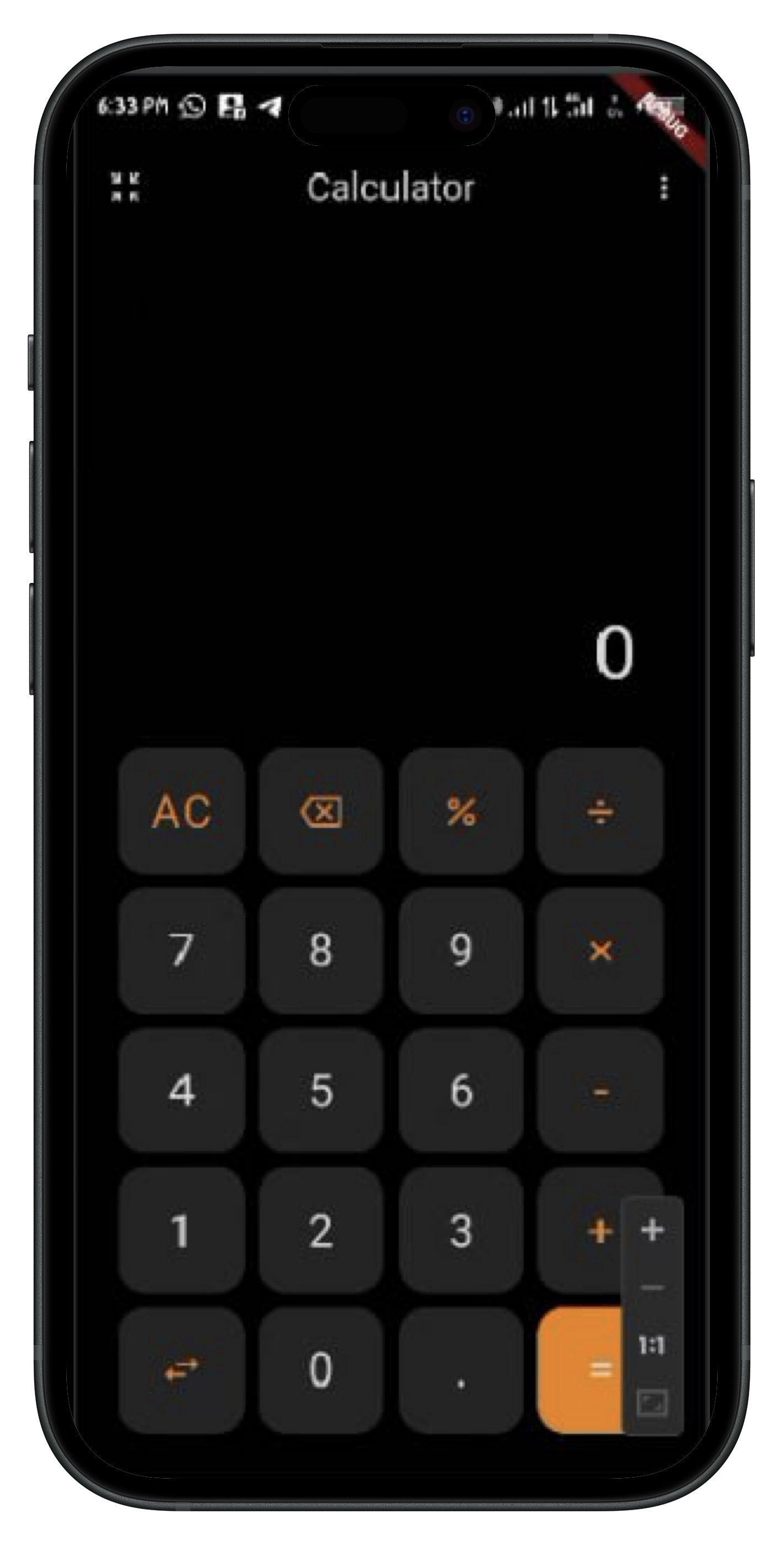Enter the digit 4
Image resolution: width=784 pixels, height=1545 pixels.
pyautogui.click(x=182, y=1090)
